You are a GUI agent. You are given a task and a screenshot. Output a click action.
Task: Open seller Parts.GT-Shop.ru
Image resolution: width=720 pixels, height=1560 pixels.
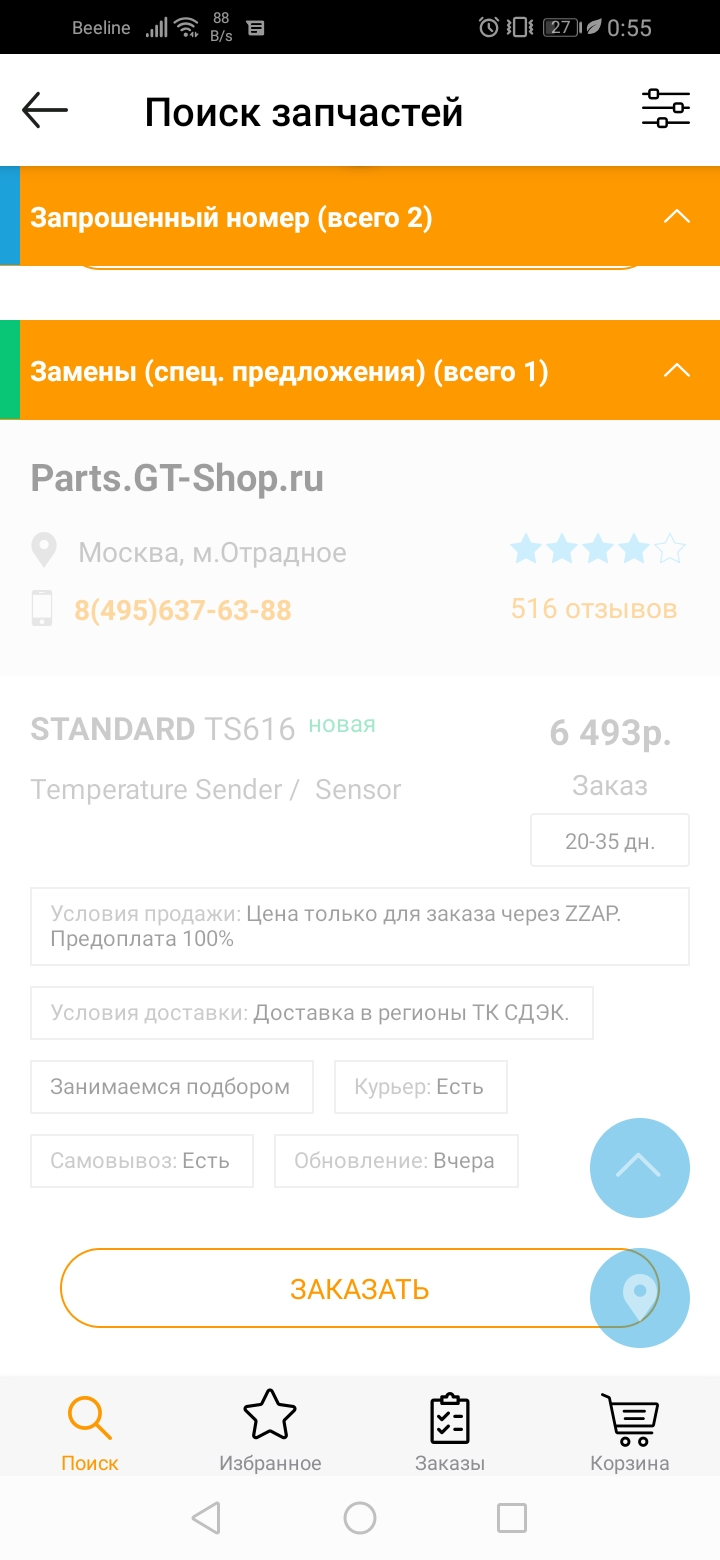click(x=177, y=479)
